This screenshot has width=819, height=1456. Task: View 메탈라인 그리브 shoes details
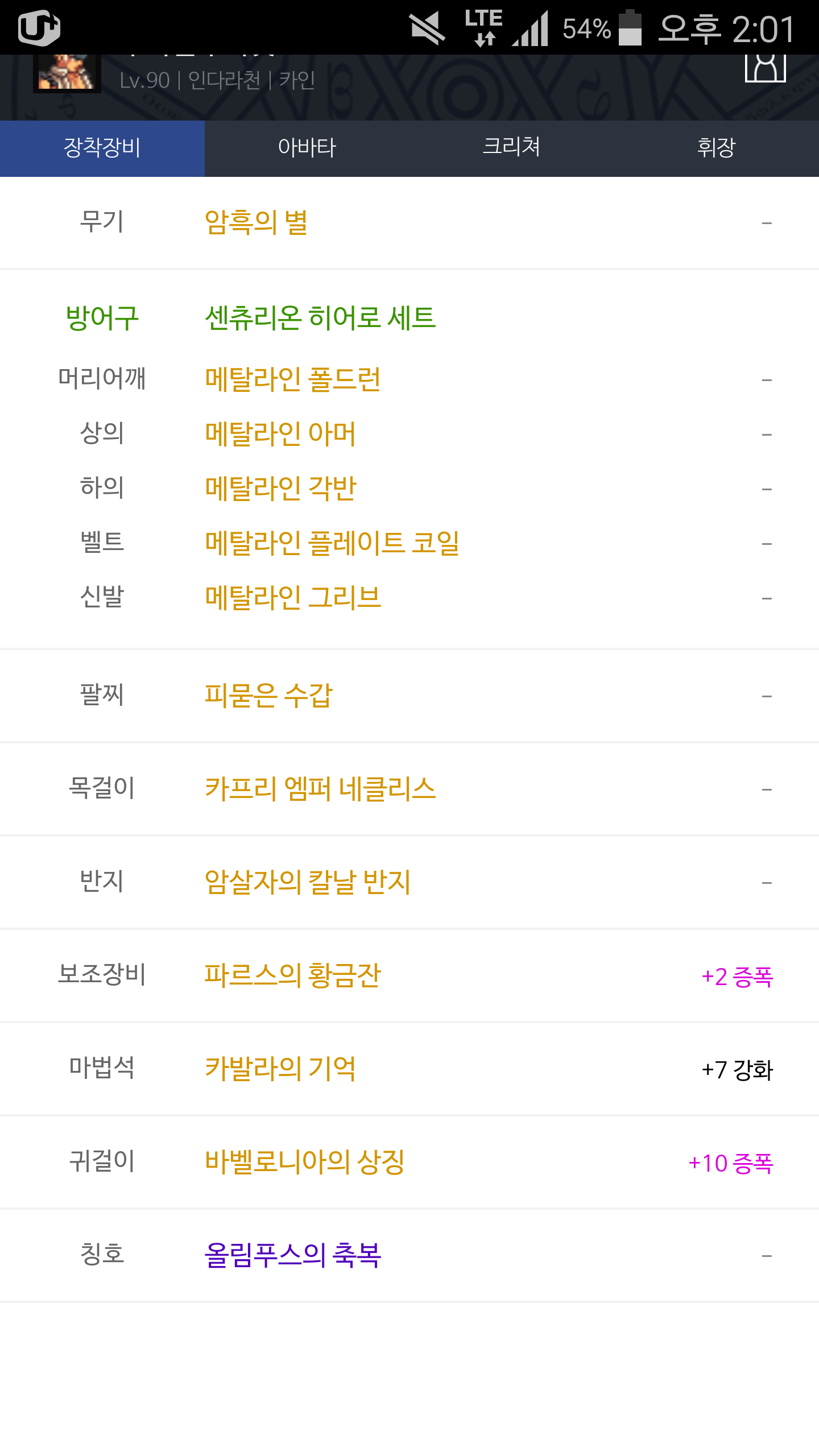[x=293, y=597]
